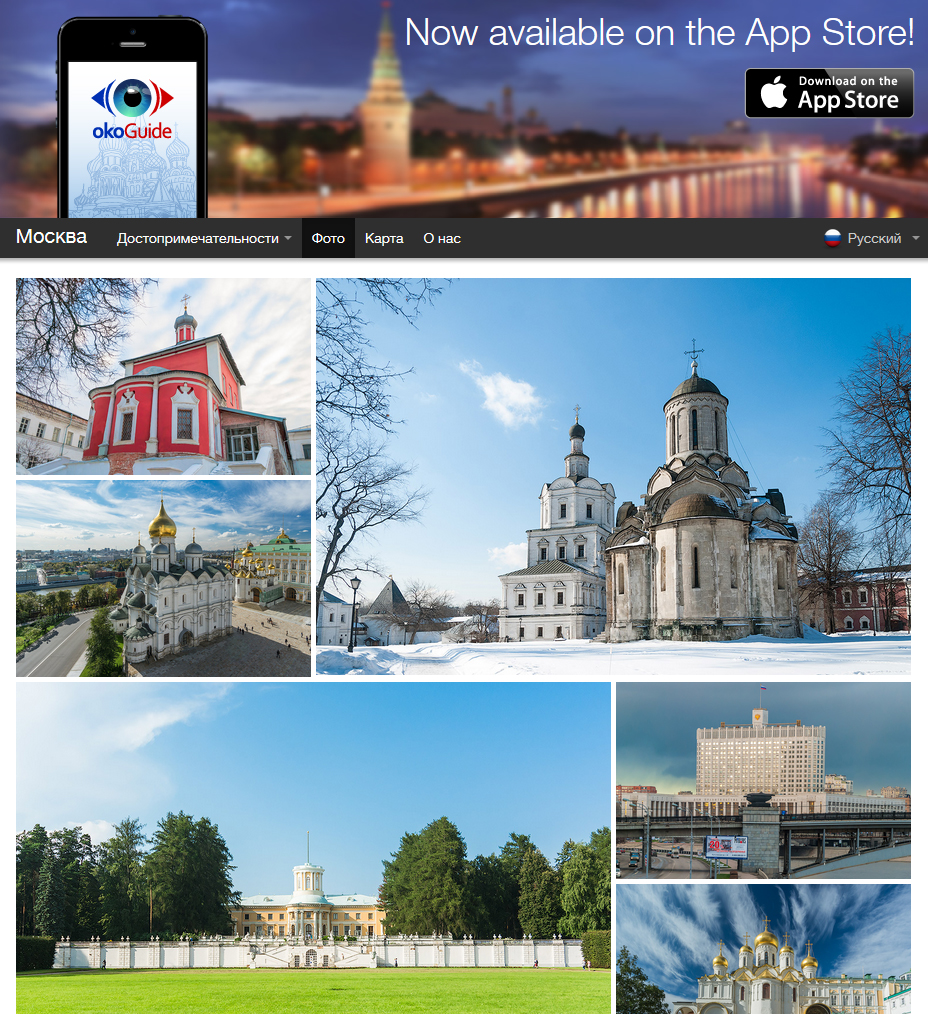The image size is (928, 1014).
Task: View the white government building photo
Action: coord(763,780)
